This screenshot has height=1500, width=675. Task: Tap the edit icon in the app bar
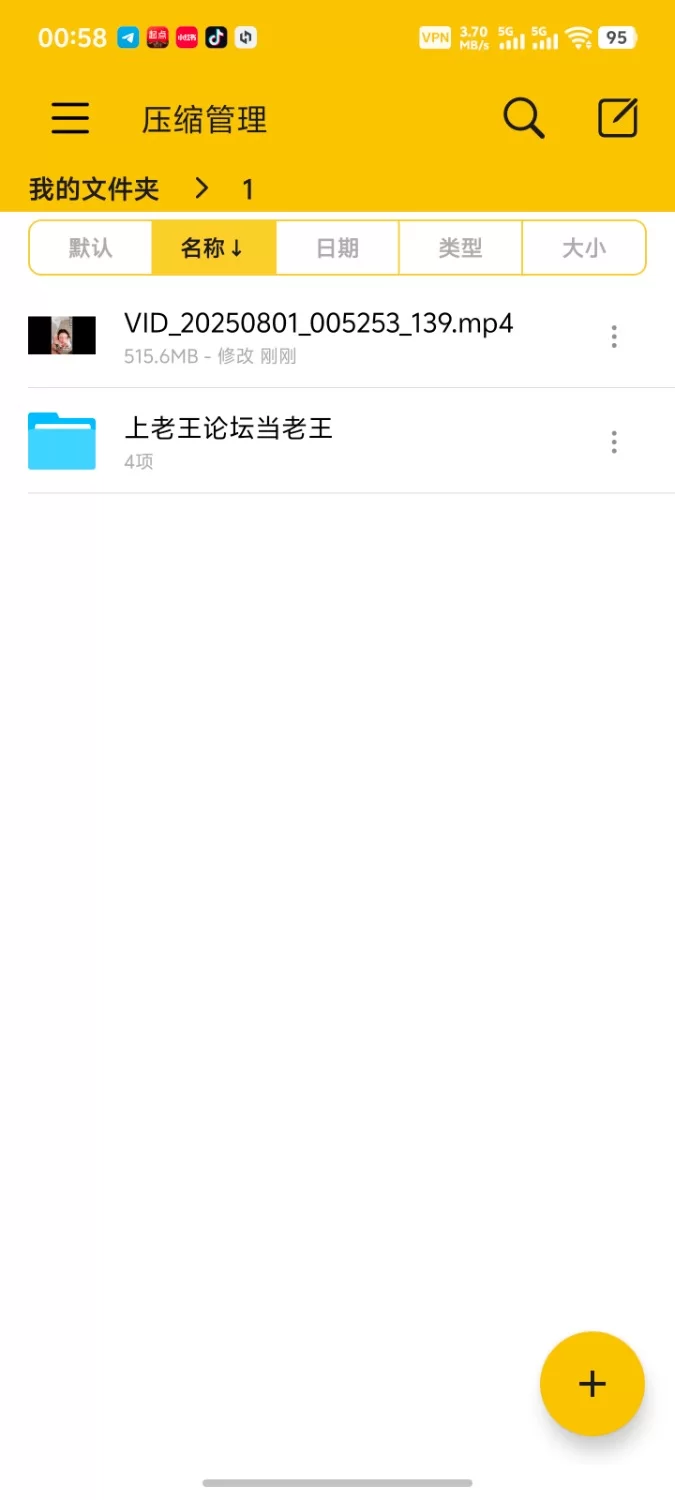617,119
